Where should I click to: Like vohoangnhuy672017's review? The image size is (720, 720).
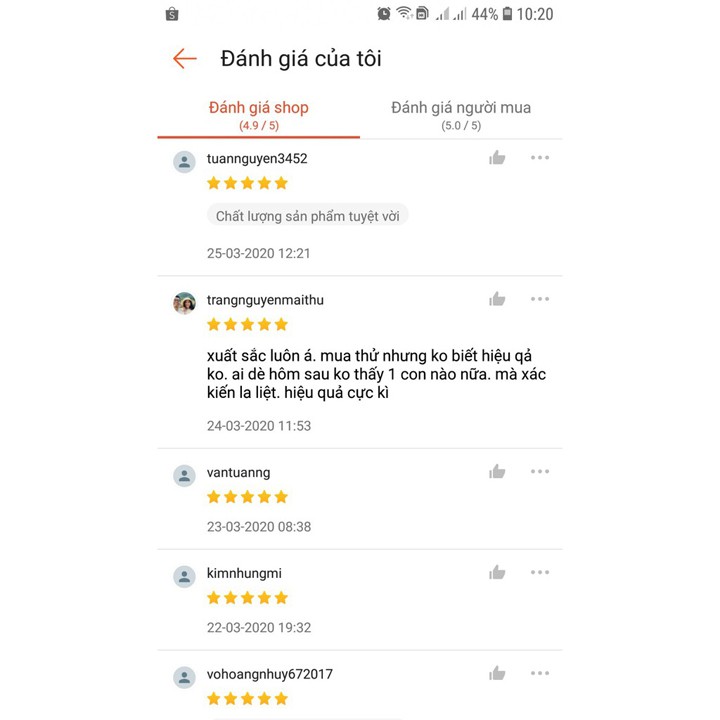[x=497, y=674]
